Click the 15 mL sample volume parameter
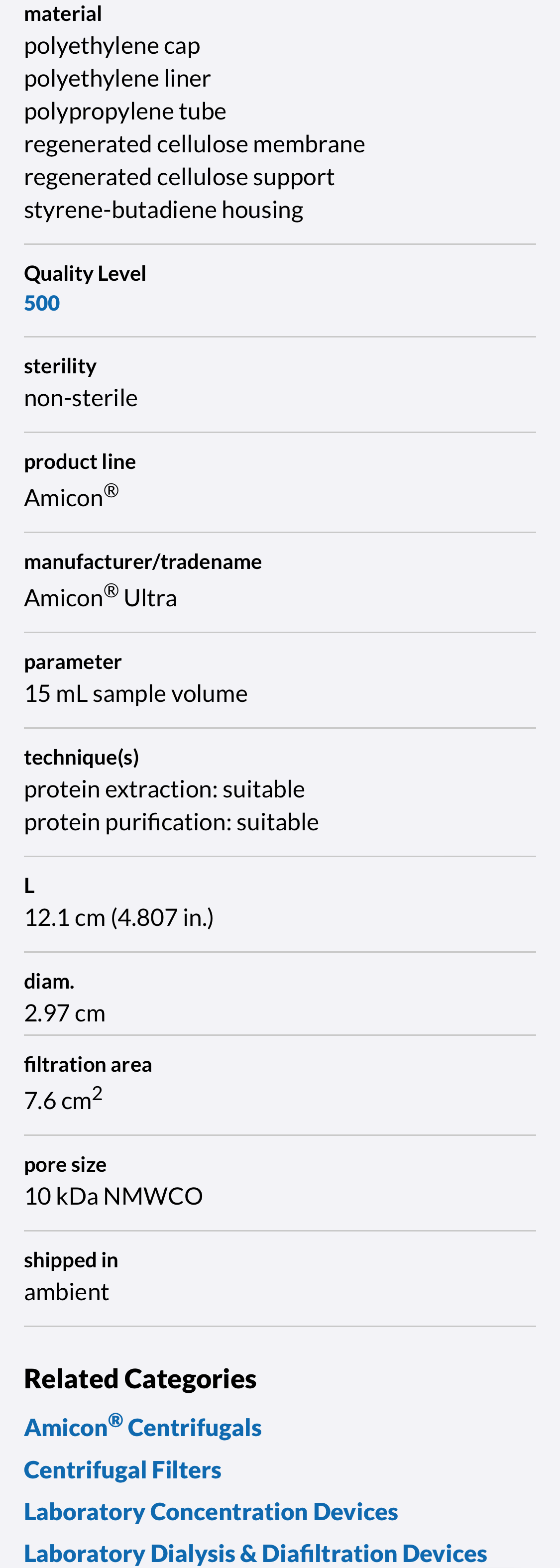 pos(136,693)
